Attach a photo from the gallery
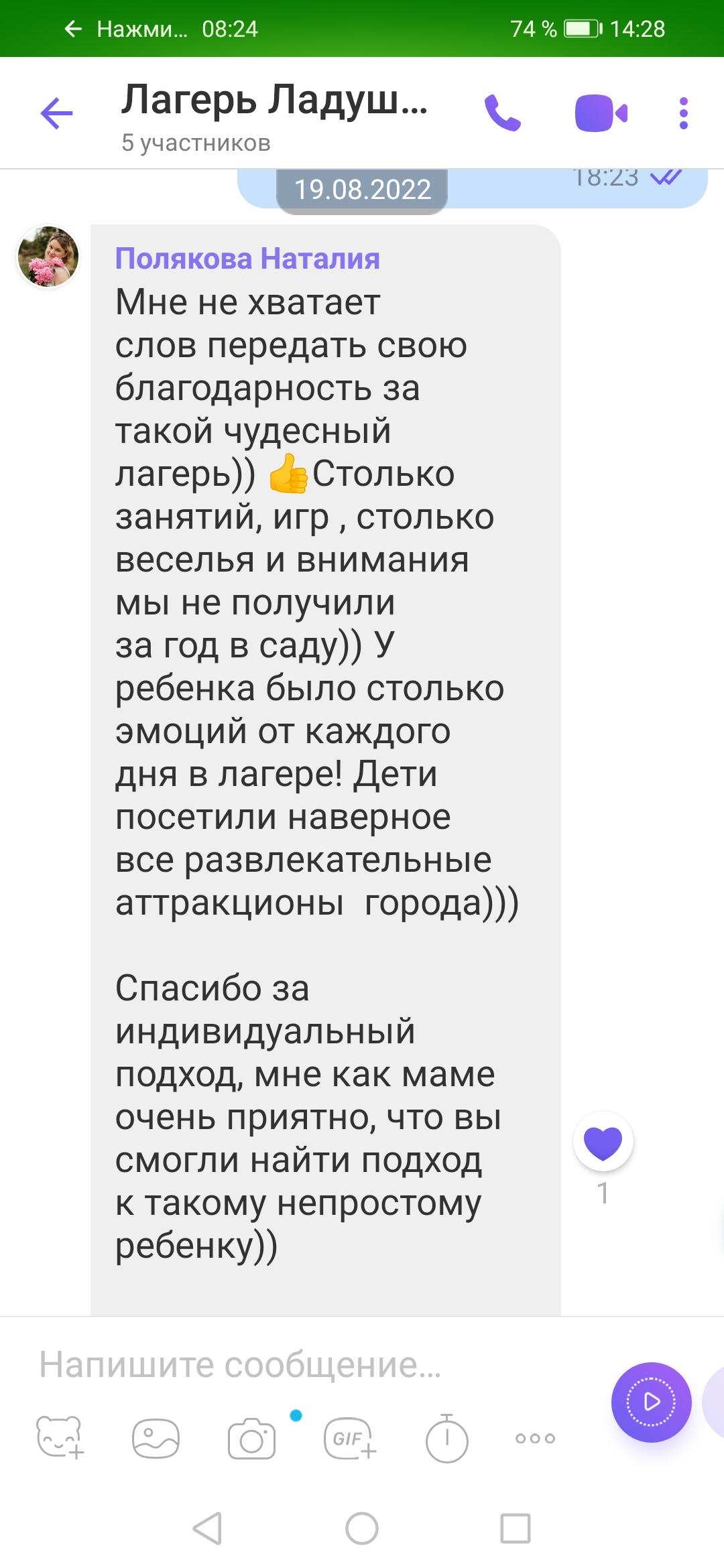 click(156, 1438)
